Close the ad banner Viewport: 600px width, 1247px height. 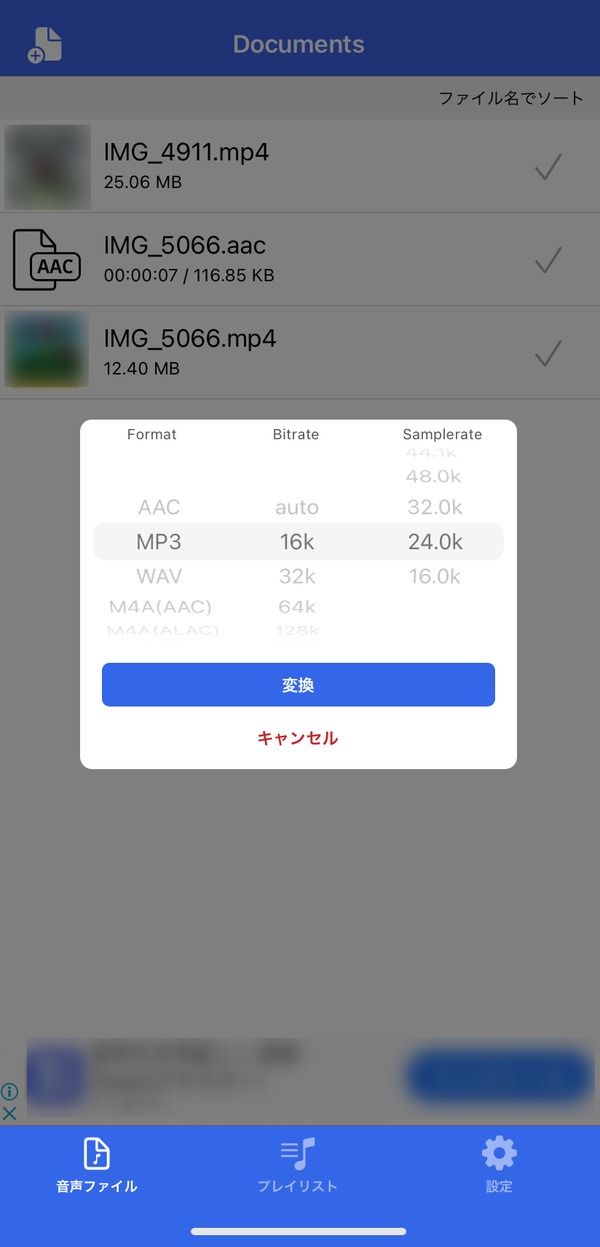click(9, 1113)
